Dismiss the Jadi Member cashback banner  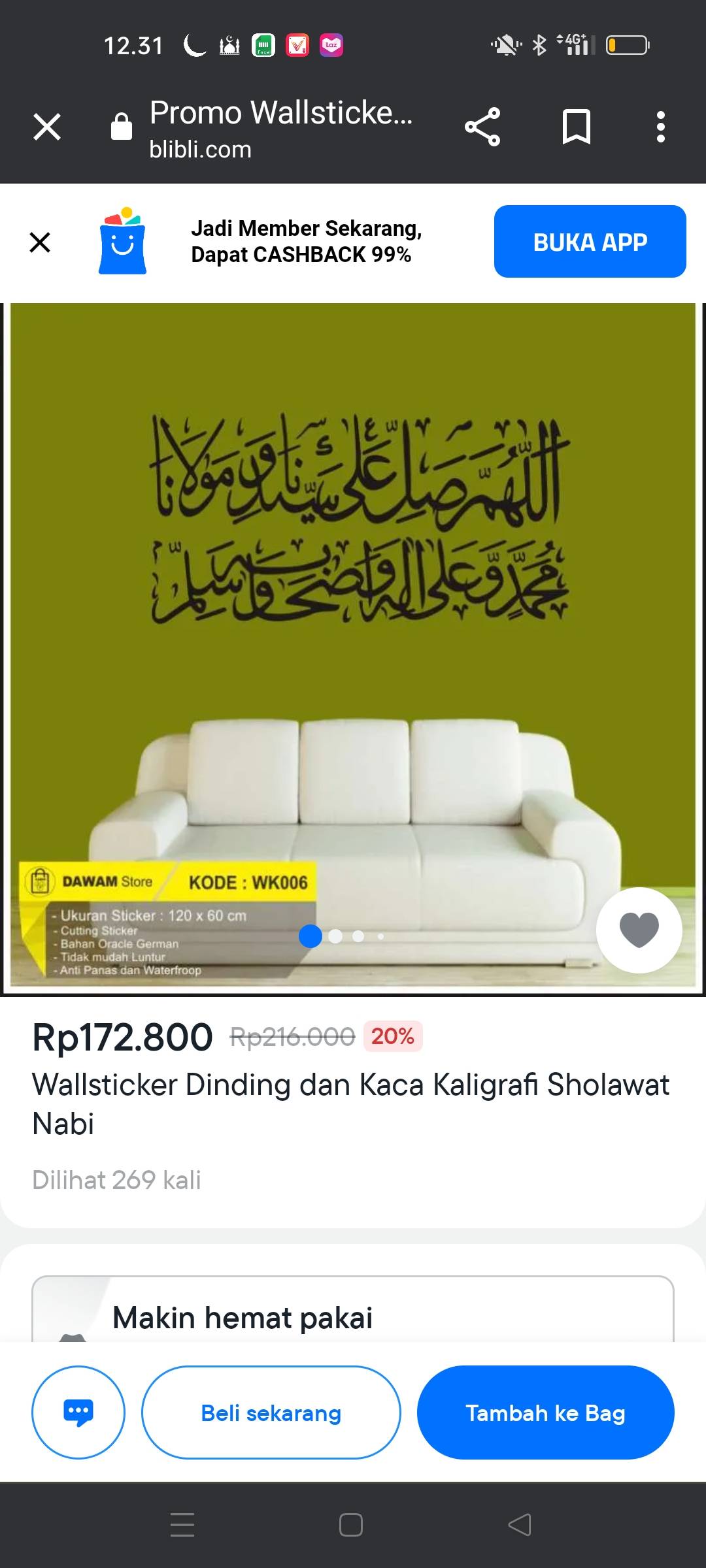pyautogui.click(x=40, y=242)
